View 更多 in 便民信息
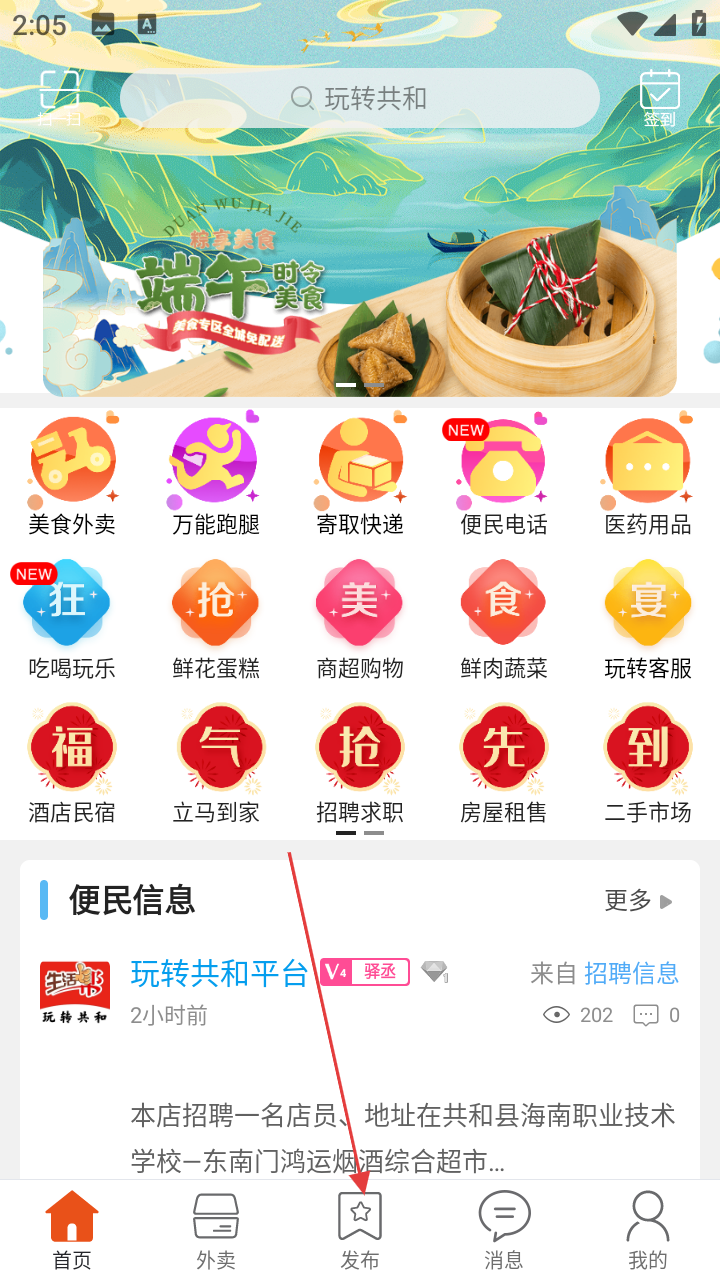The height and width of the screenshot is (1280, 720). (638, 901)
